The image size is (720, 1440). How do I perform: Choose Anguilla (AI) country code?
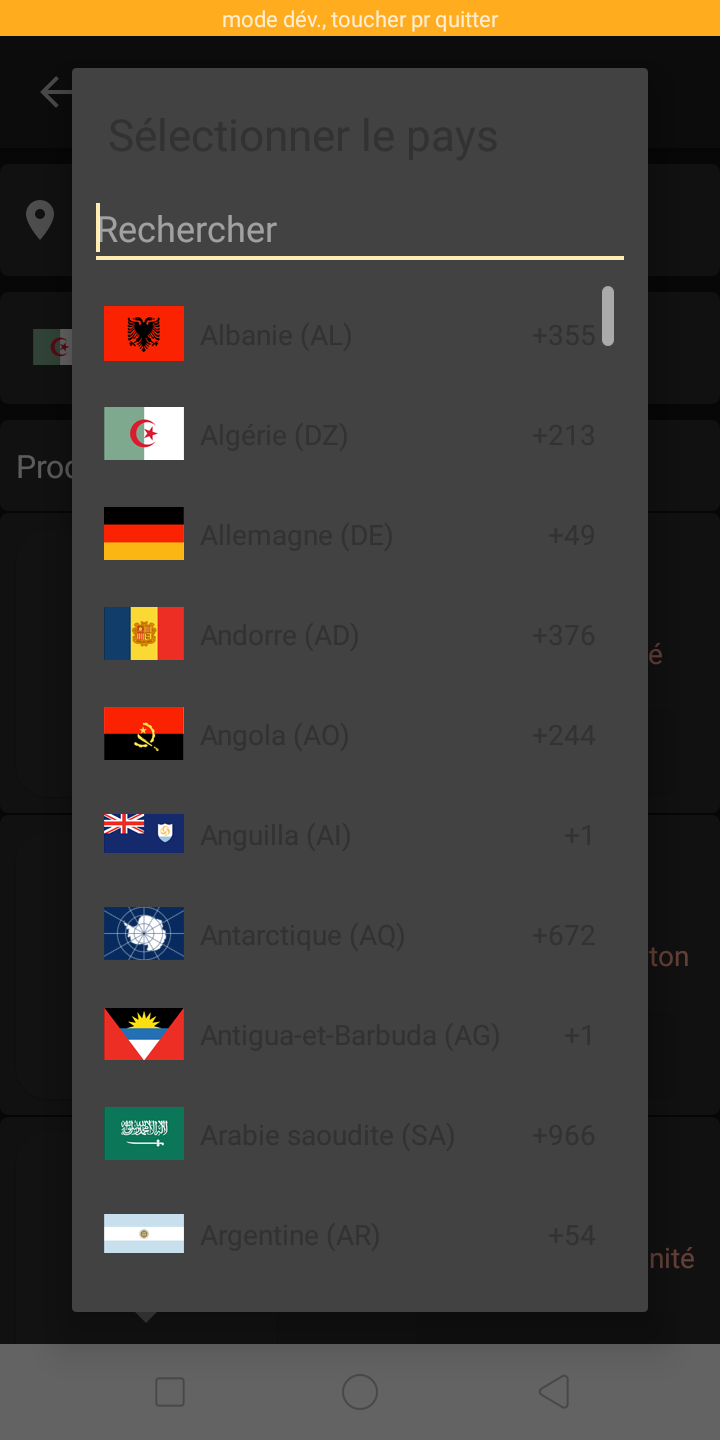click(350, 834)
